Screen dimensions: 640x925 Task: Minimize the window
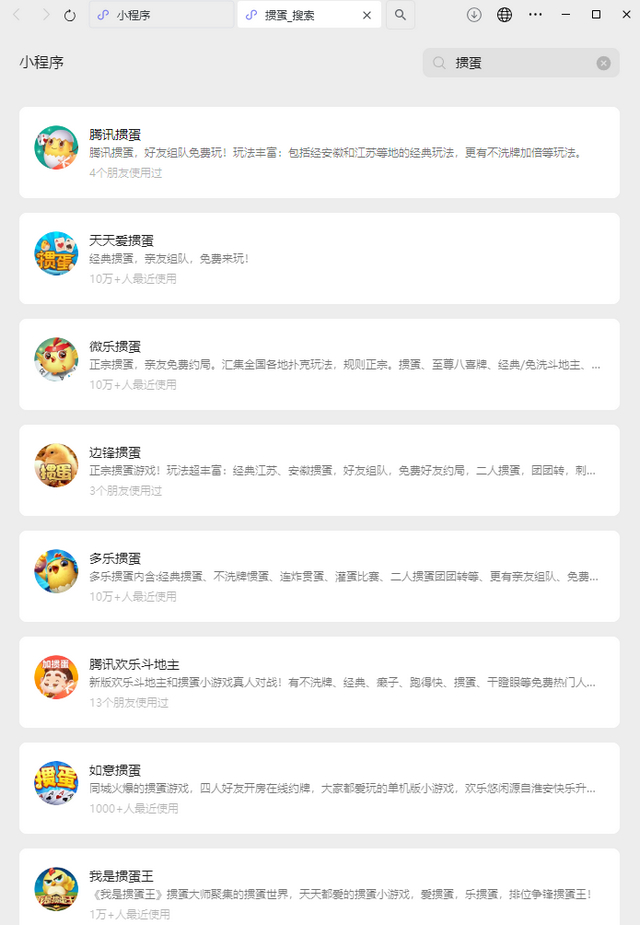(566, 15)
